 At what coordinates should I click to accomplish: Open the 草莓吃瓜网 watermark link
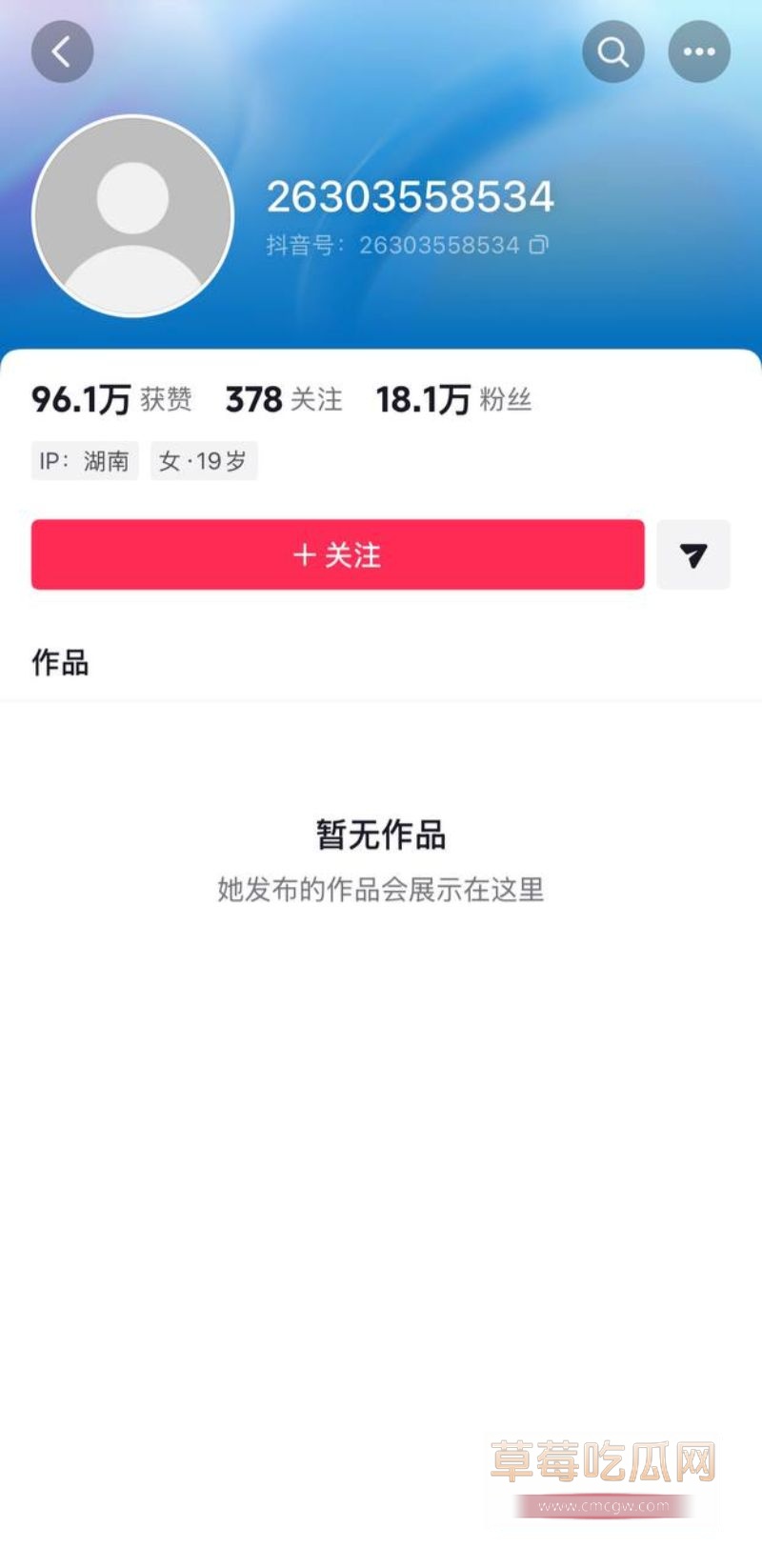pyautogui.click(x=603, y=1460)
